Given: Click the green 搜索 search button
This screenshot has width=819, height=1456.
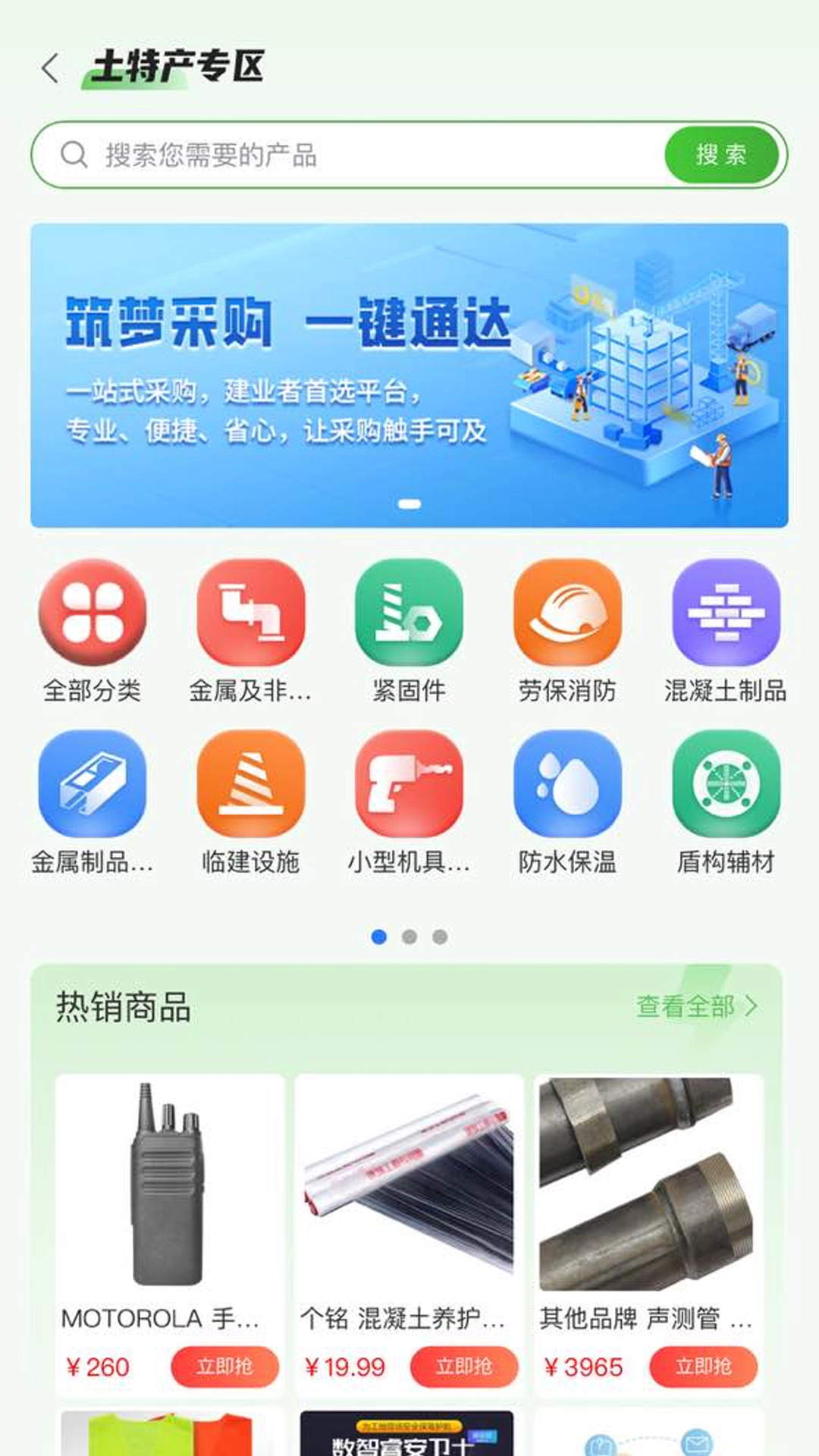Looking at the screenshot, I should tap(720, 155).
